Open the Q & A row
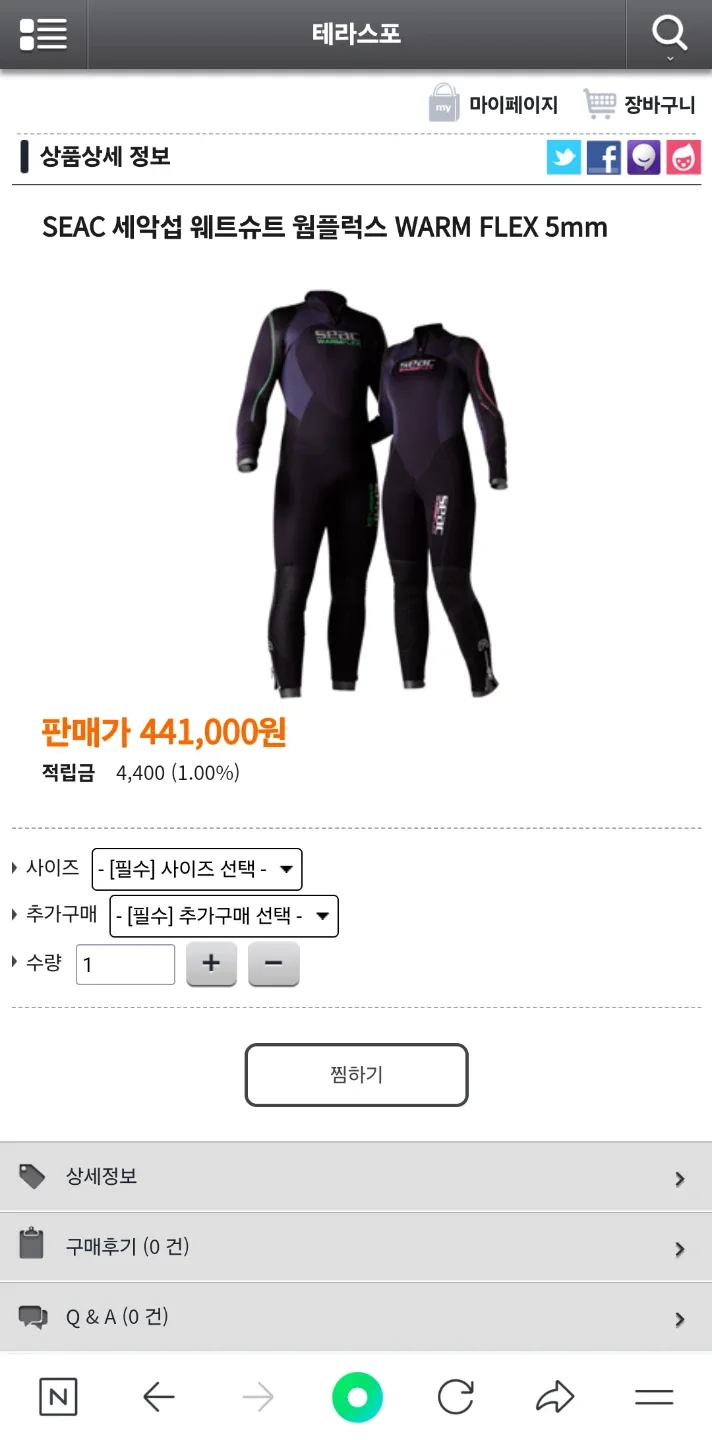The height and width of the screenshot is (1440, 712). pos(356,1317)
